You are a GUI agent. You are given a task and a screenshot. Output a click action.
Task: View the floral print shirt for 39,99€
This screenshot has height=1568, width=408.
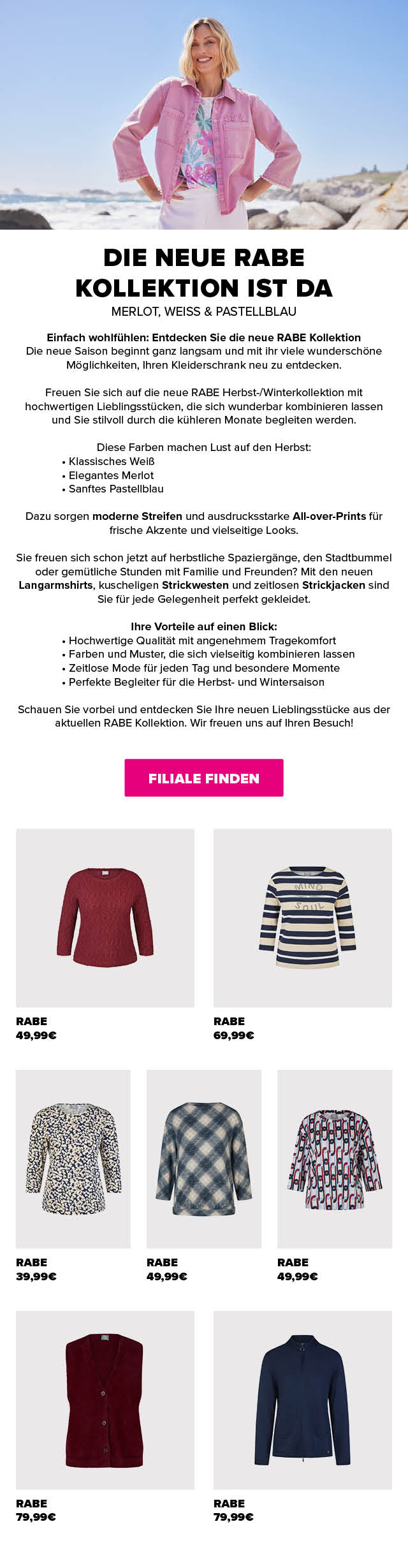73,1159
